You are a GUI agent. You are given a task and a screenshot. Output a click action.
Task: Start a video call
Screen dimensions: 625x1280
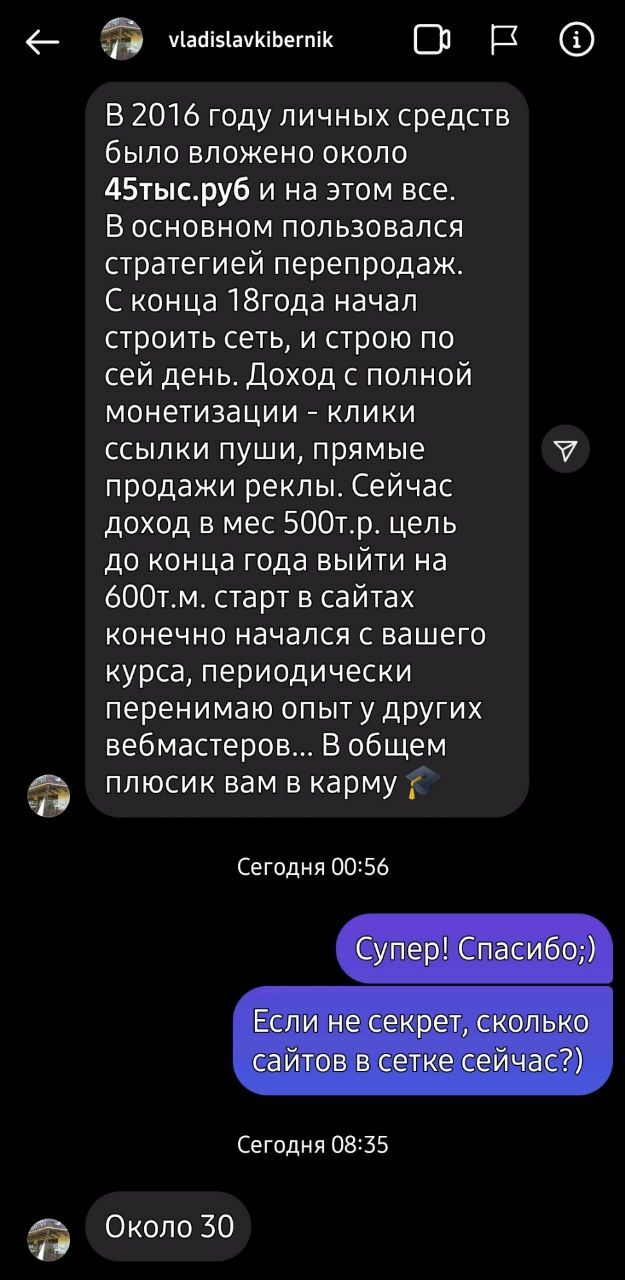pos(432,41)
